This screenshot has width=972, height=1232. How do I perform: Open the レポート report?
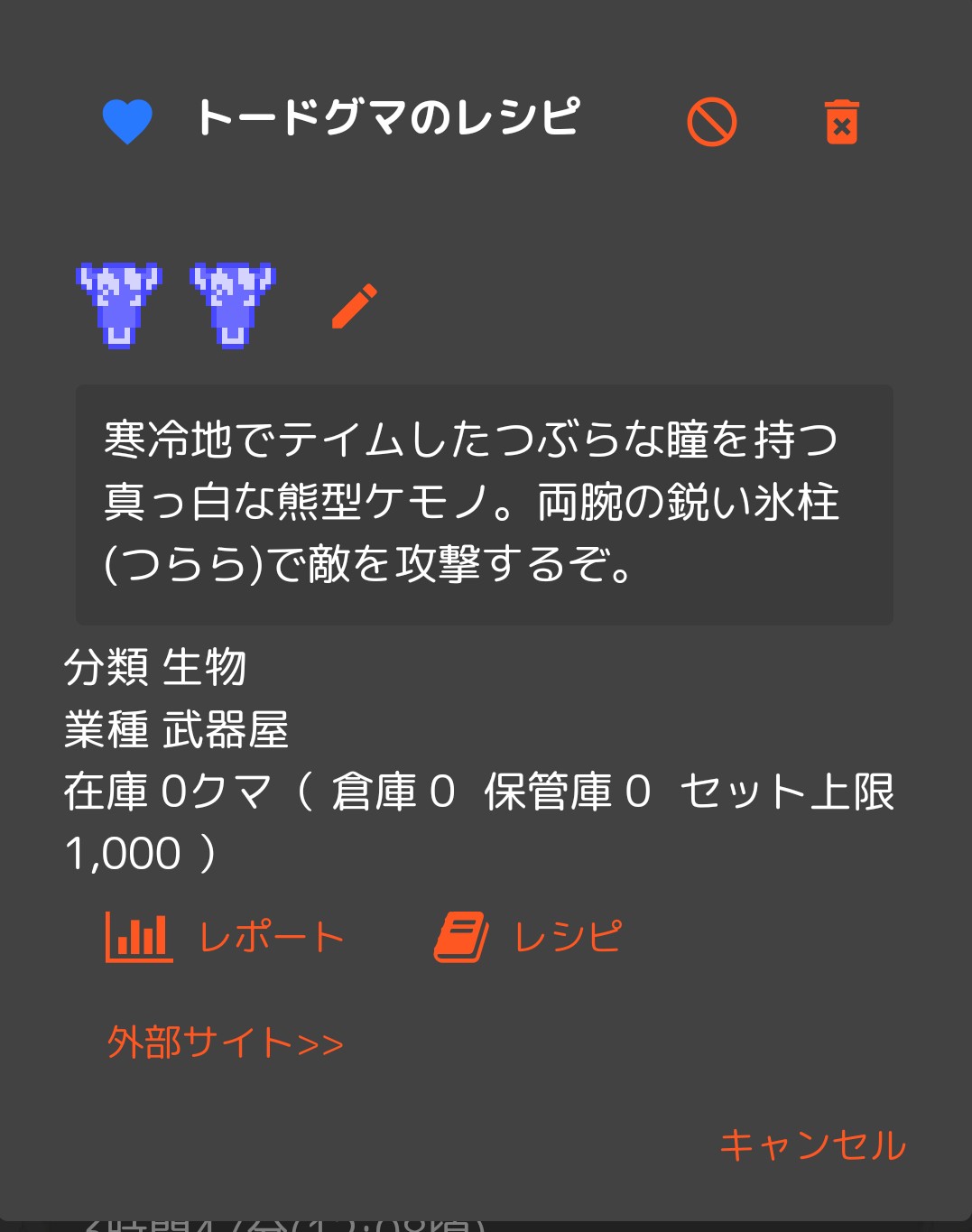(x=225, y=938)
